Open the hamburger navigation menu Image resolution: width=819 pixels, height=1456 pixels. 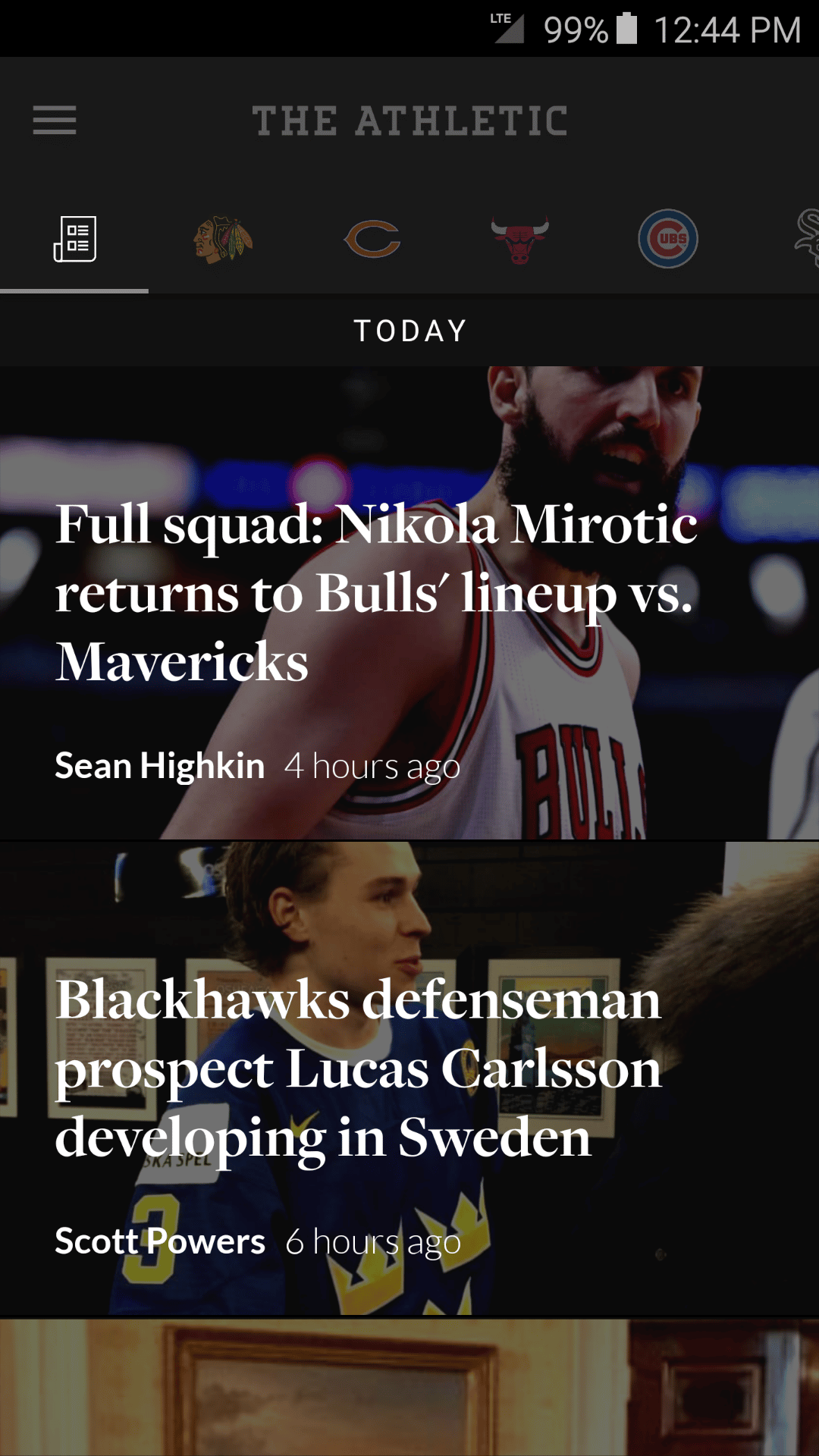[55, 121]
